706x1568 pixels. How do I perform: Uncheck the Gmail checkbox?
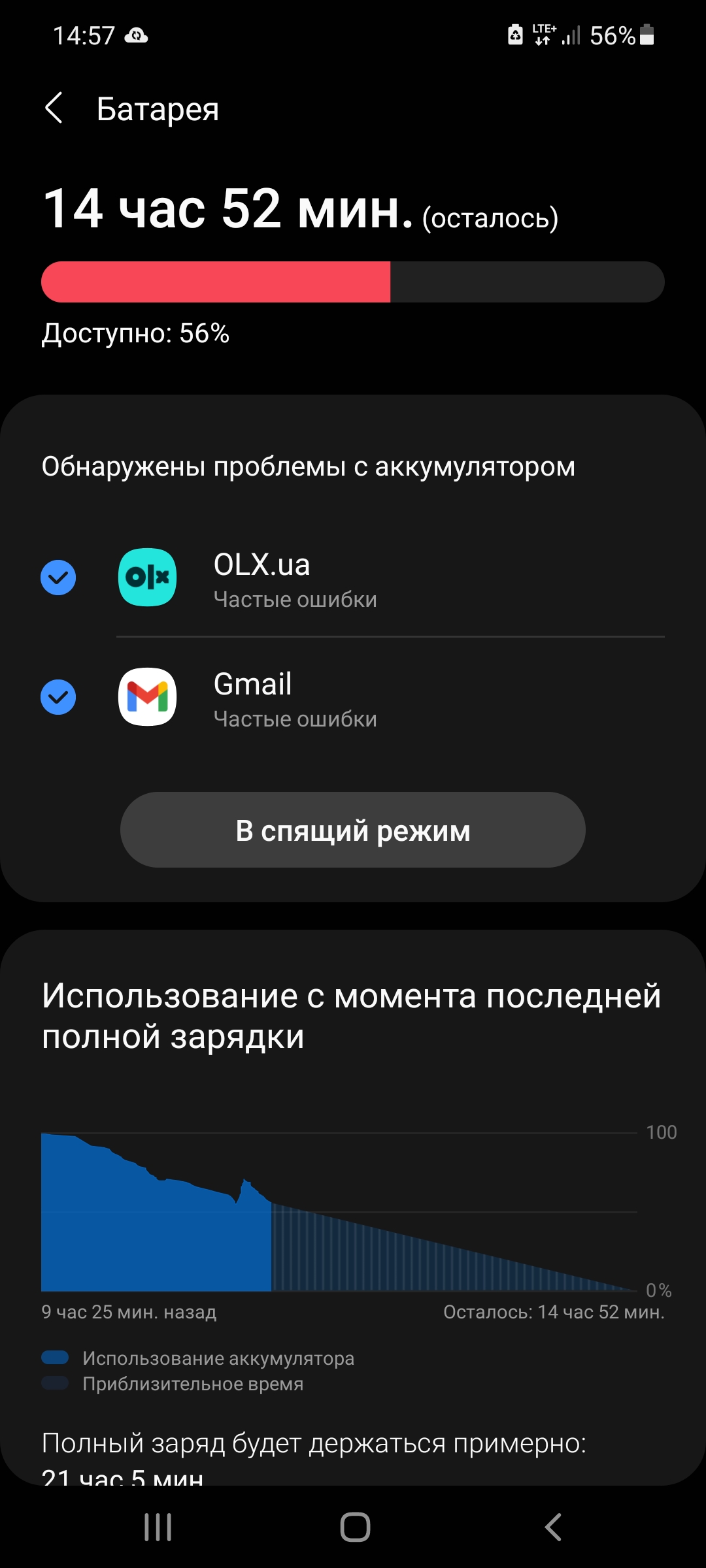[x=58, y=697]
